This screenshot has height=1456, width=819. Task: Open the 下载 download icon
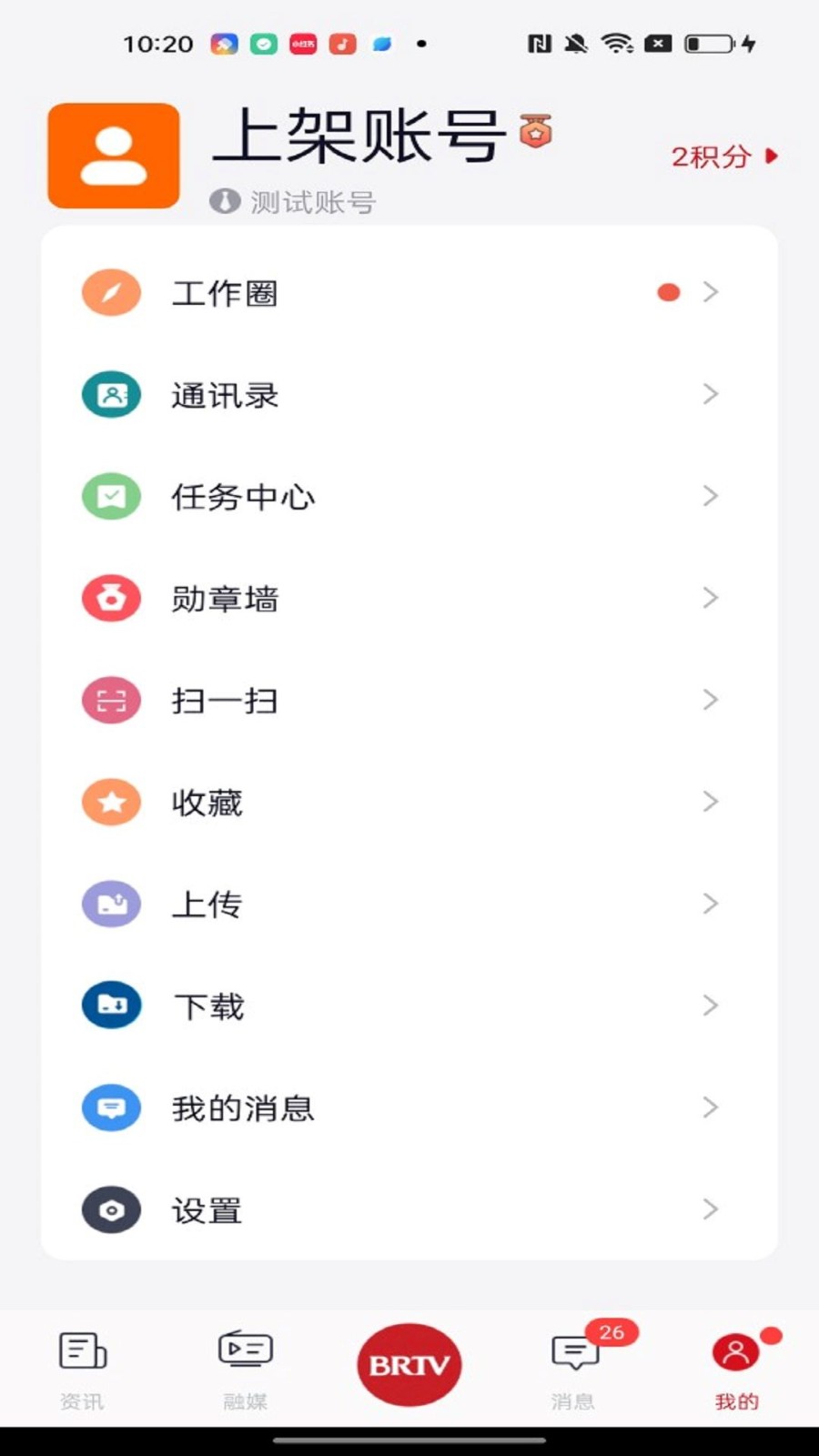[x=111, y=1006]
